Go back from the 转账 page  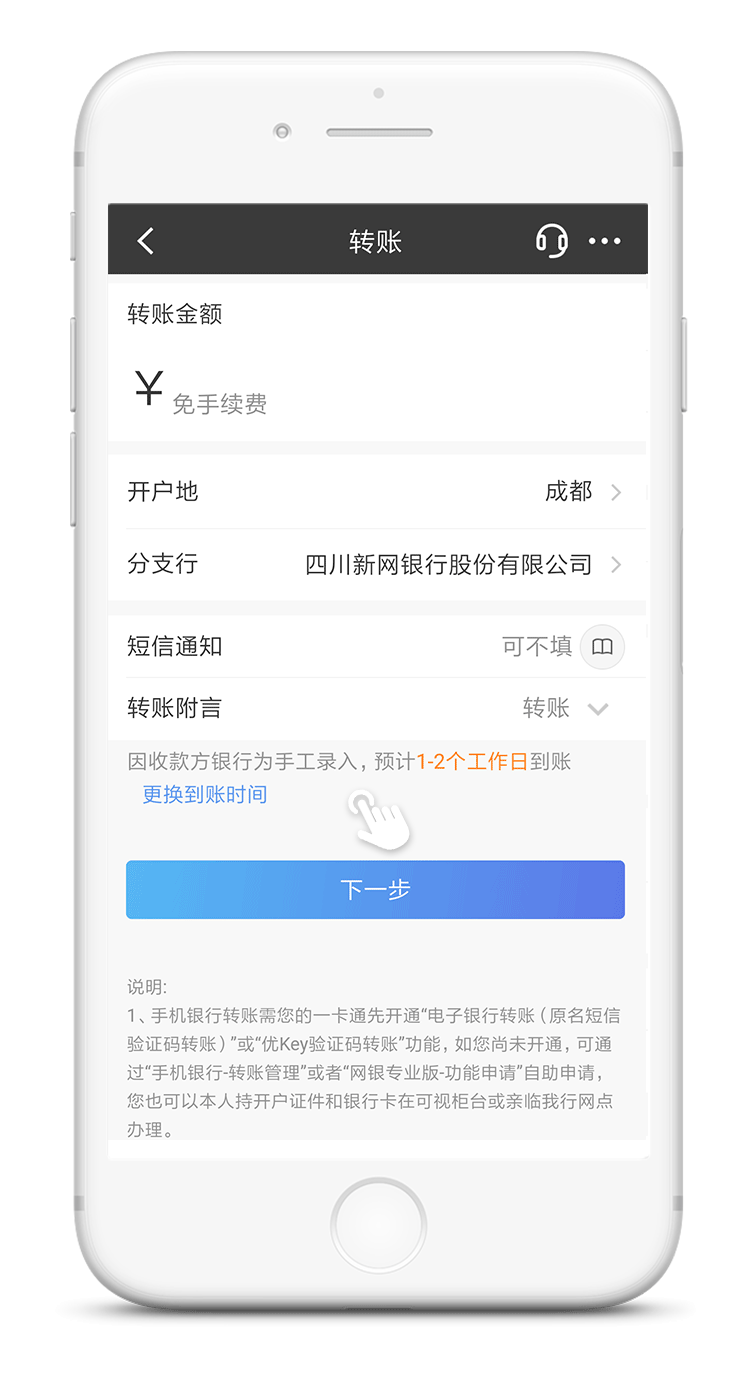click(x=146, y=241)
